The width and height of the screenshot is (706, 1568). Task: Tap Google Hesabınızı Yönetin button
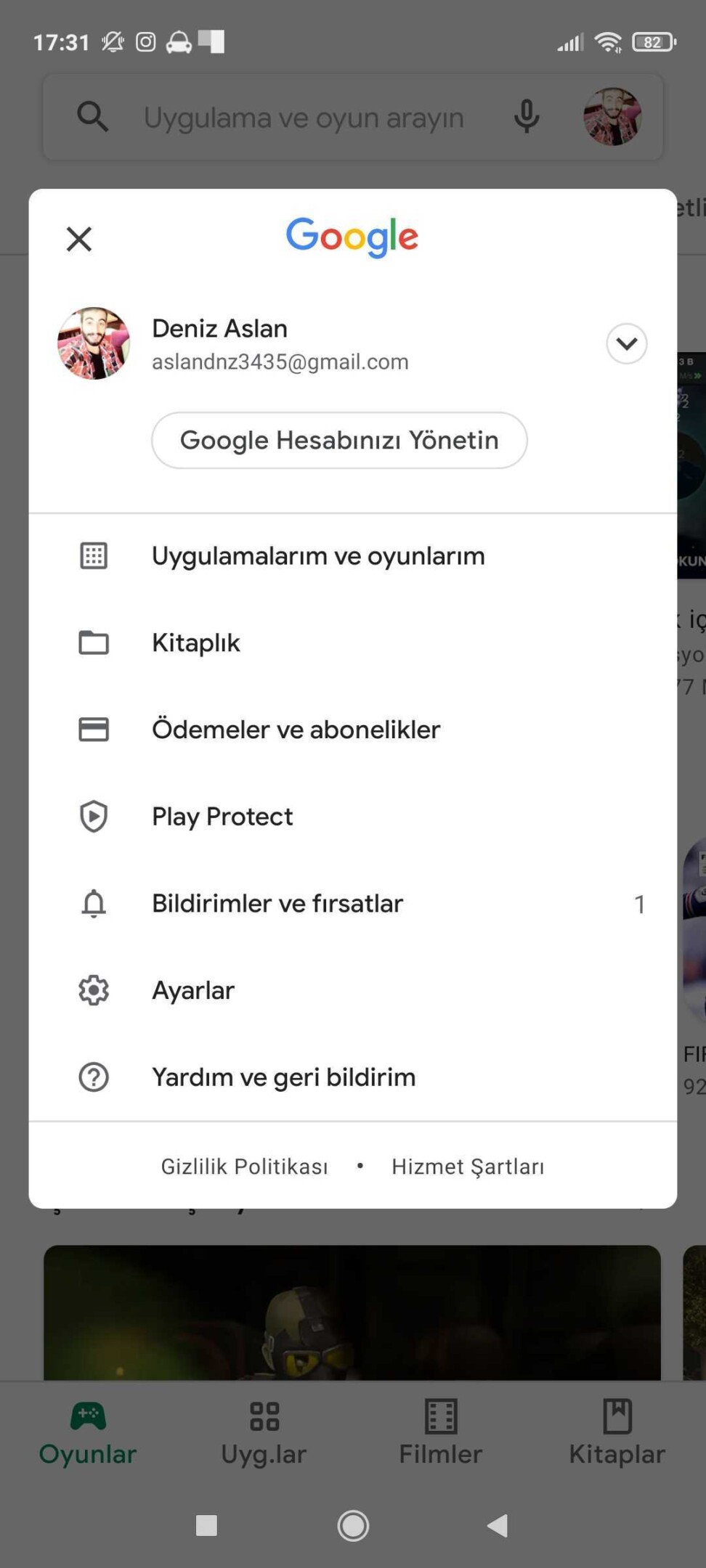pos(339,440)
